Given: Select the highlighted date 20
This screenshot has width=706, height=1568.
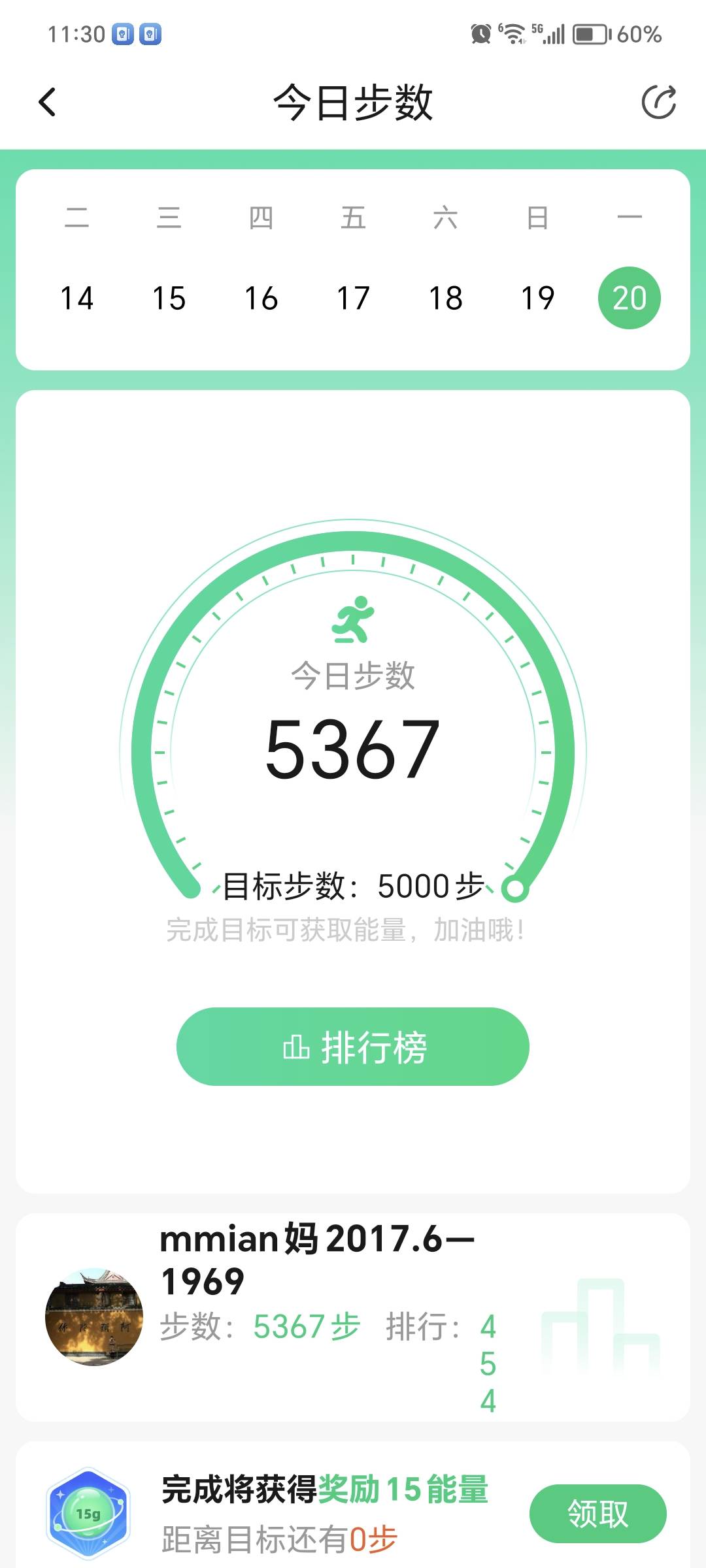Looking at the screenshot, I should [629, 297].
